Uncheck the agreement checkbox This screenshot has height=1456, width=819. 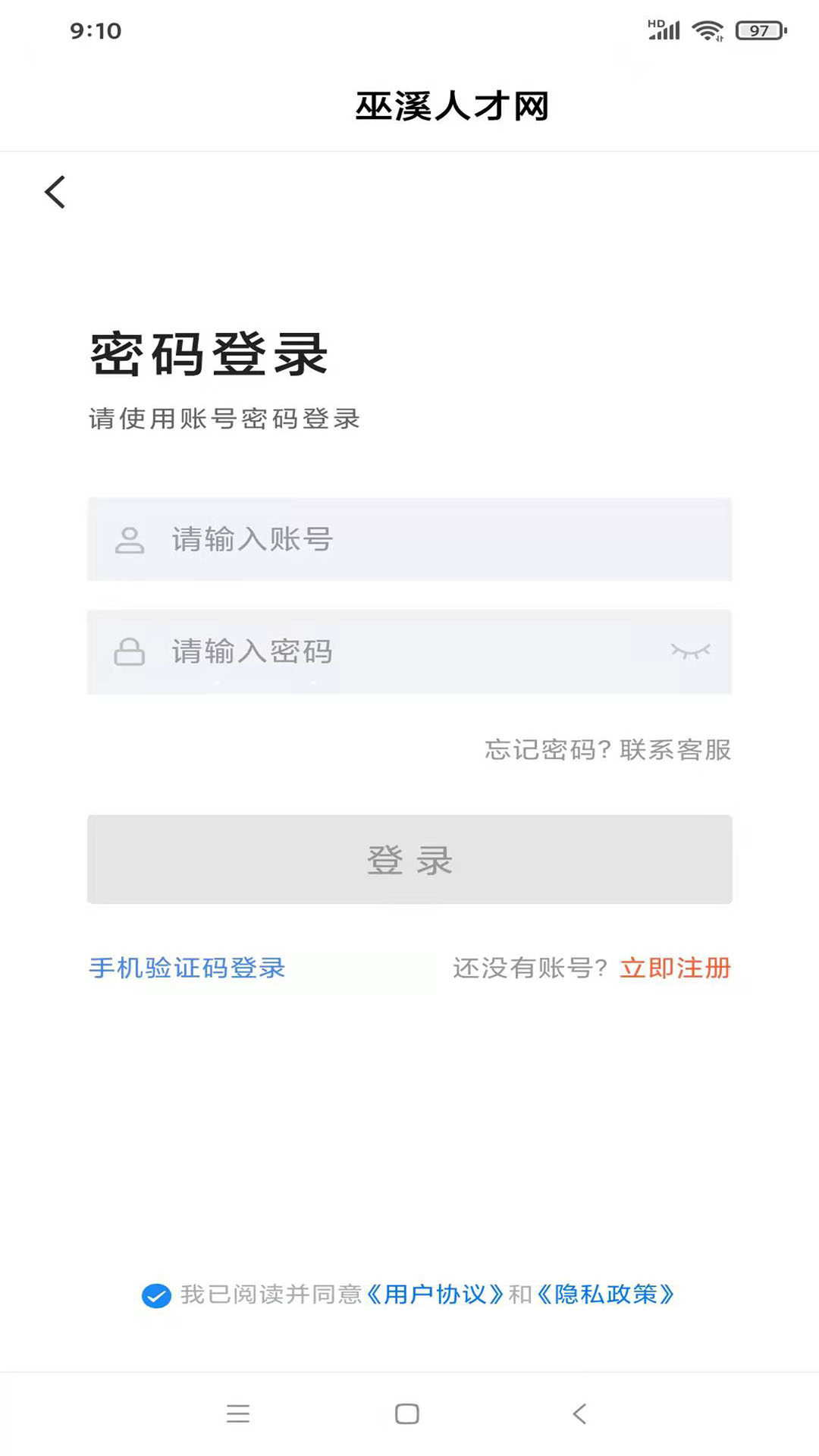(156, 1295)
